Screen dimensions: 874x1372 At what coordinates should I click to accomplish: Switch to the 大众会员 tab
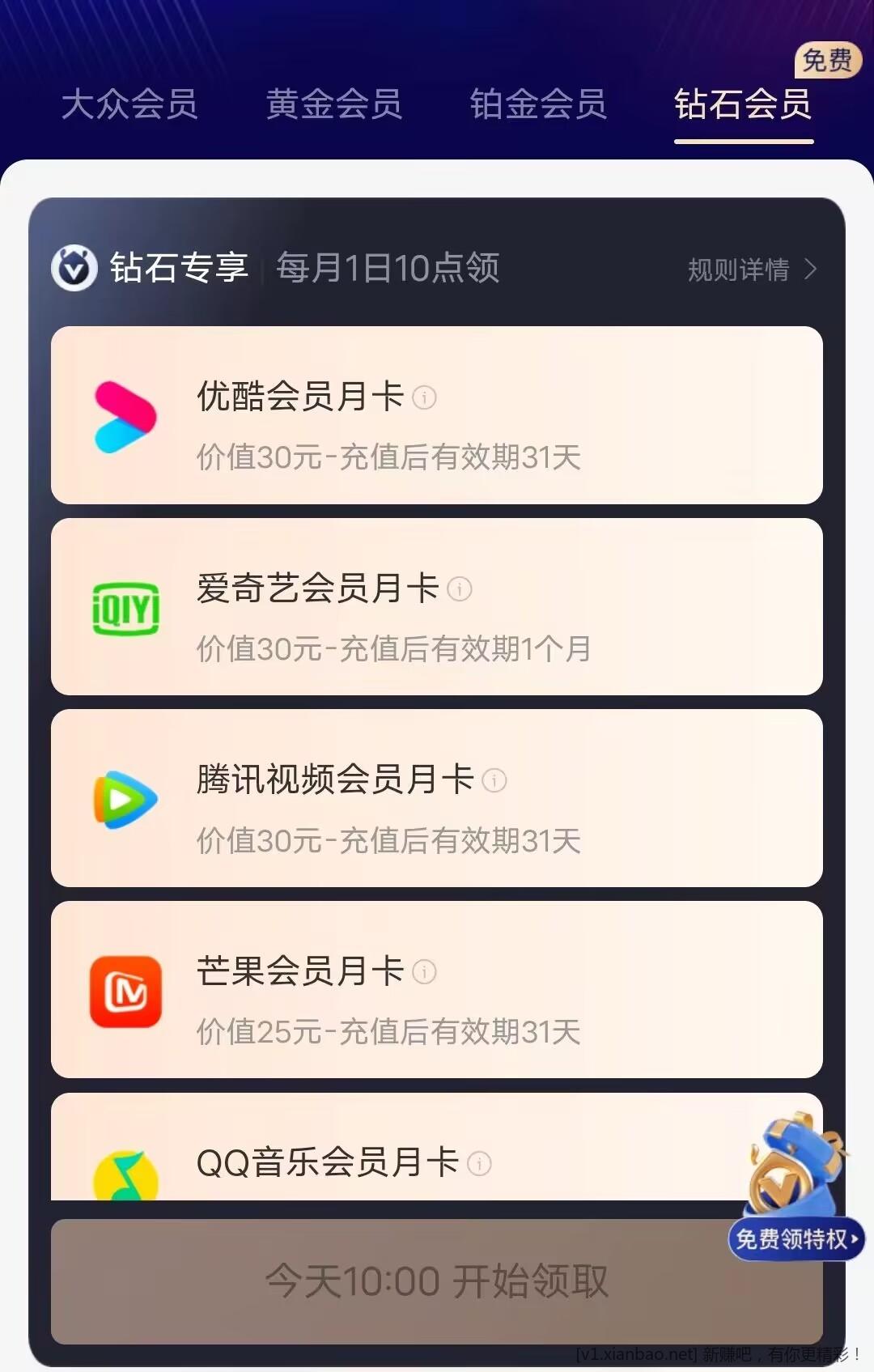click(x=129, y=104)
